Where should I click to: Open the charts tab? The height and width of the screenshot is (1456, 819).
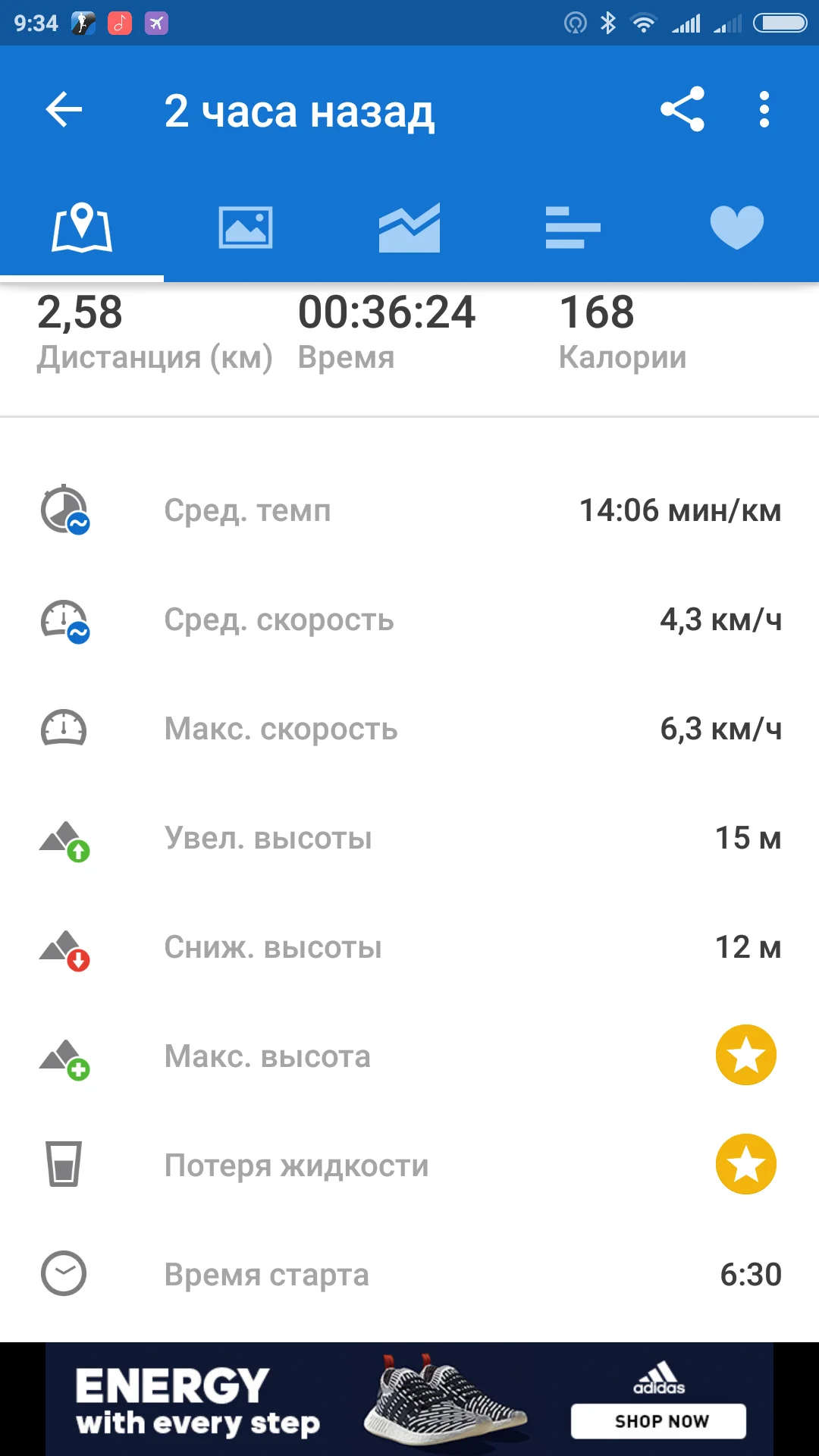point(409,227)
